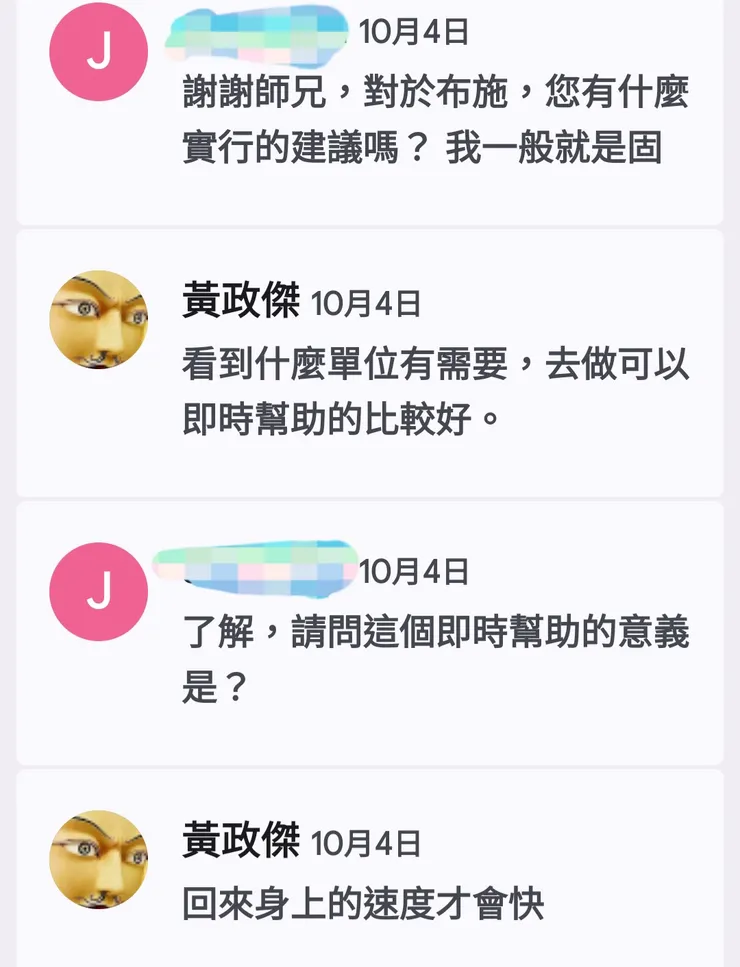
Task: Select the pink circle icon of the top commenter
Action: pyautogui.click(x=97, y=51)
